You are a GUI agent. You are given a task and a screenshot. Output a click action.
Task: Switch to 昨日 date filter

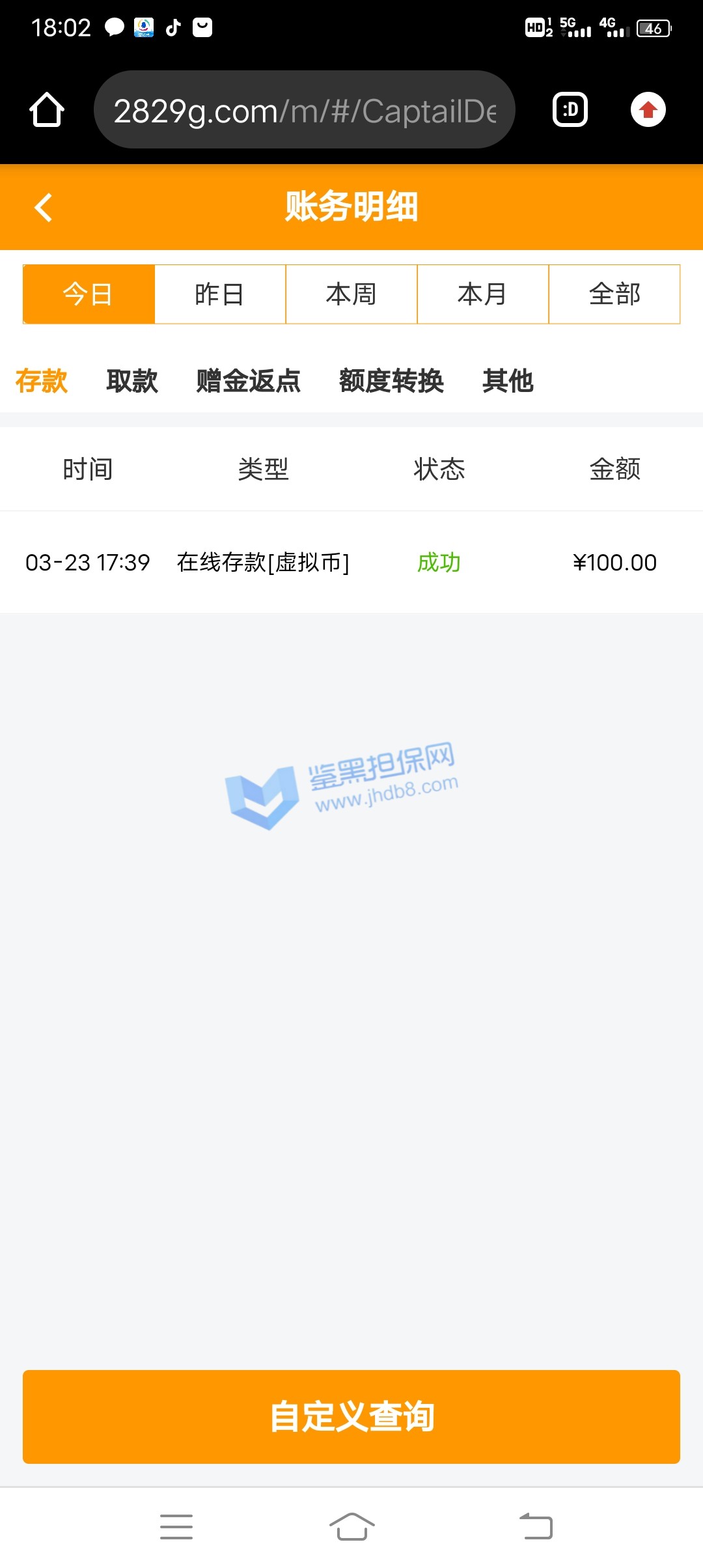tap(220, 294)
